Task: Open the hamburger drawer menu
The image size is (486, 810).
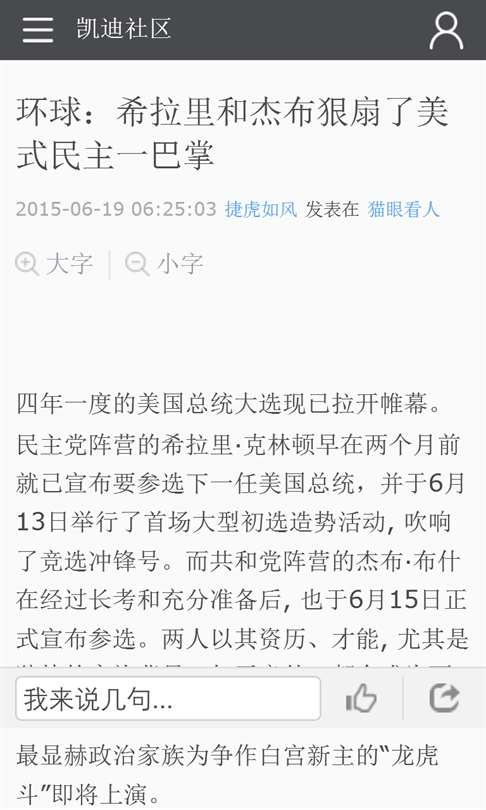Action: [38, 29]
